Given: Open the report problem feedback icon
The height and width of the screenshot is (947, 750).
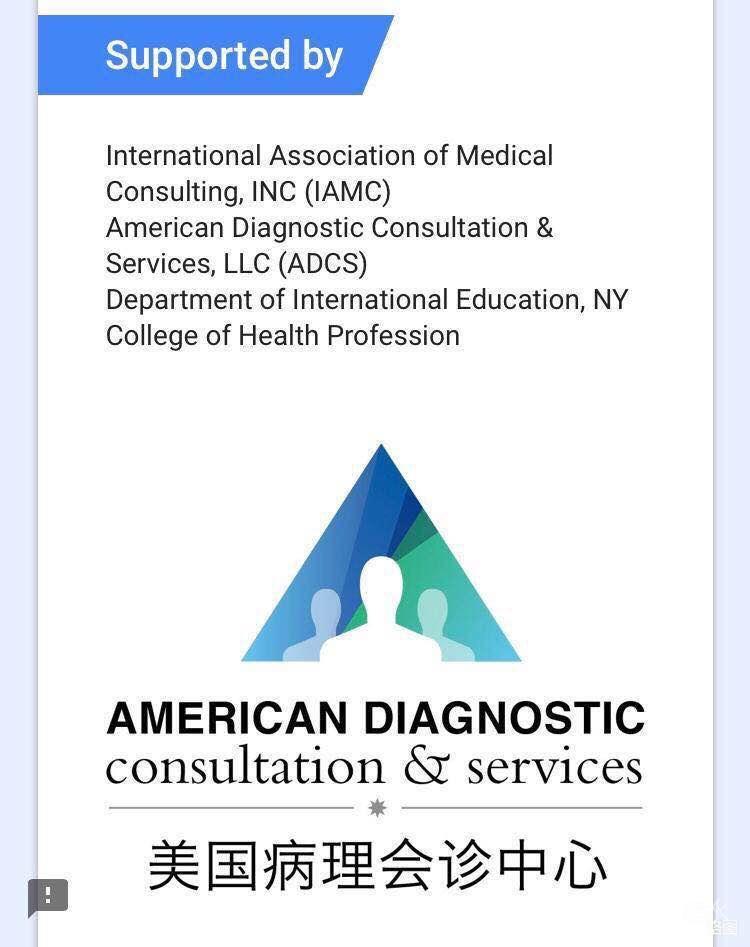Looking at the screenshot, I should [47, 896].
